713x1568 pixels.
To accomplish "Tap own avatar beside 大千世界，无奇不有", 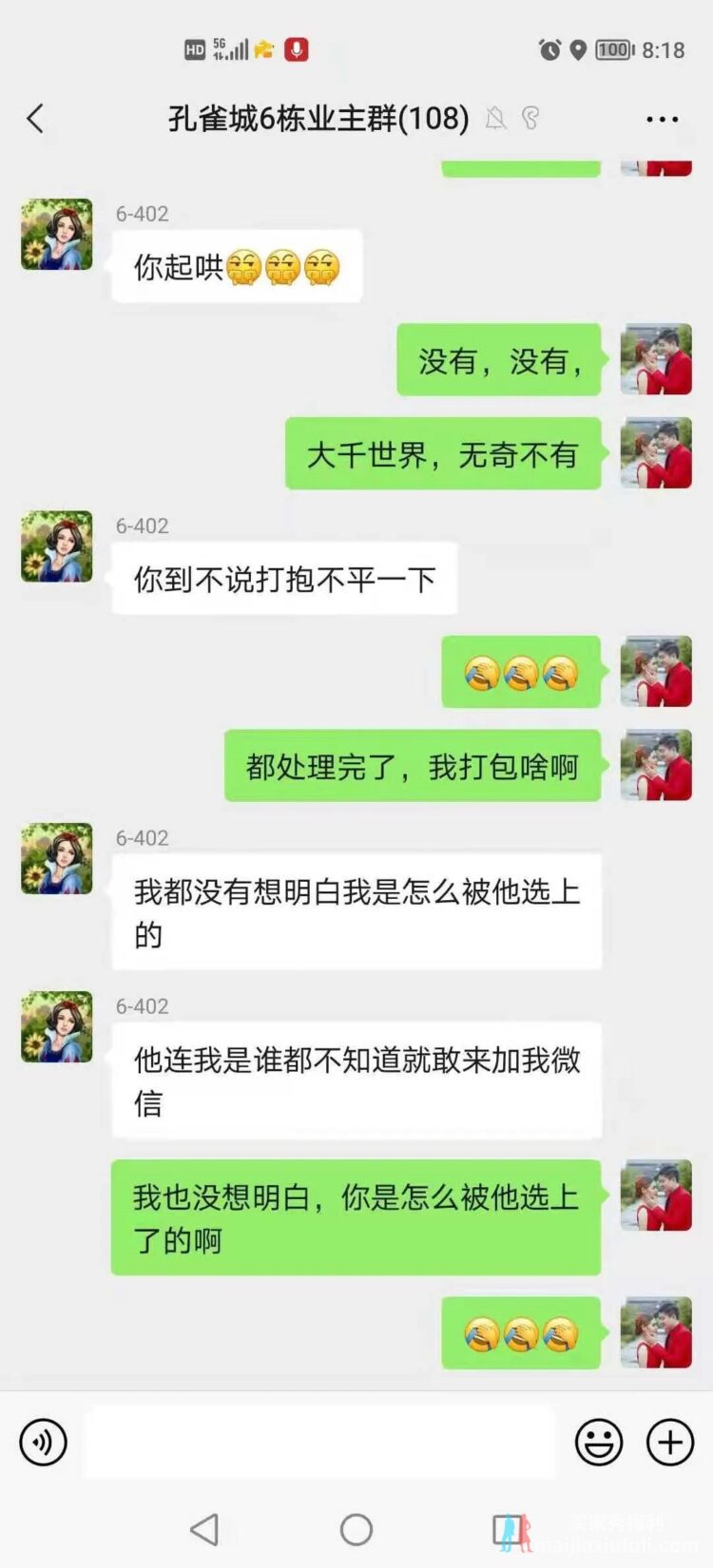I will [656, 453].
